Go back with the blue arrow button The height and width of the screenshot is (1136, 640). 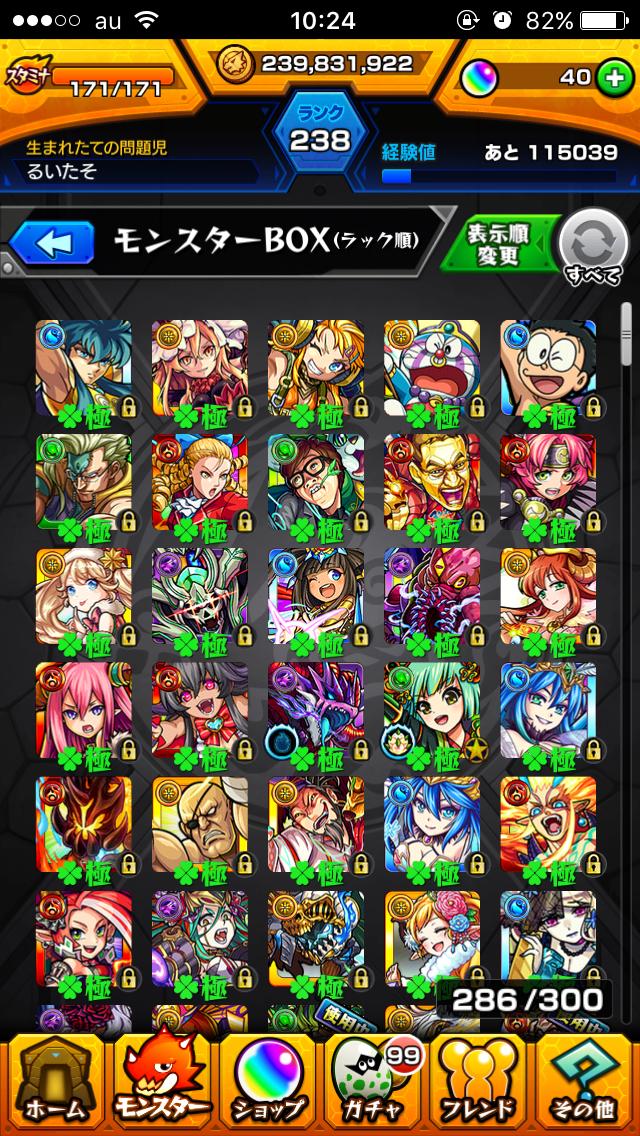point(52,241)
